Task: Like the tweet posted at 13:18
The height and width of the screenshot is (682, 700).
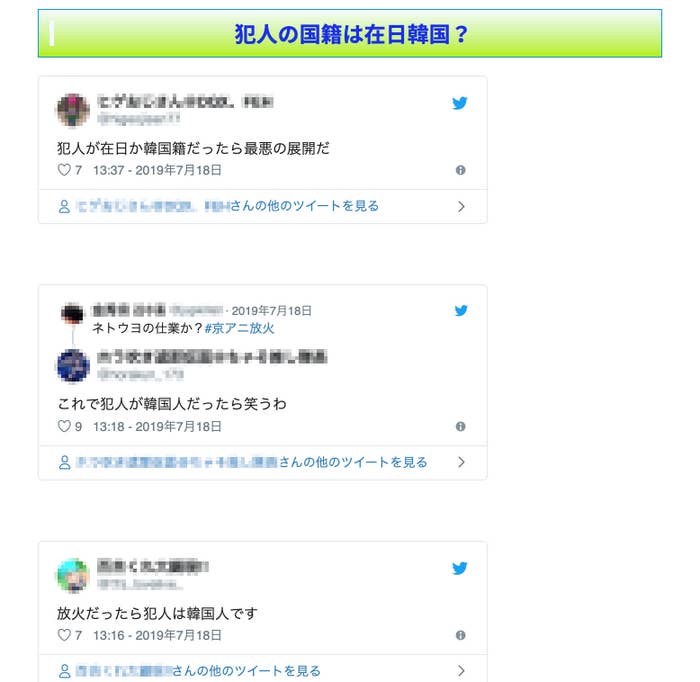Action: click(65, 426)
